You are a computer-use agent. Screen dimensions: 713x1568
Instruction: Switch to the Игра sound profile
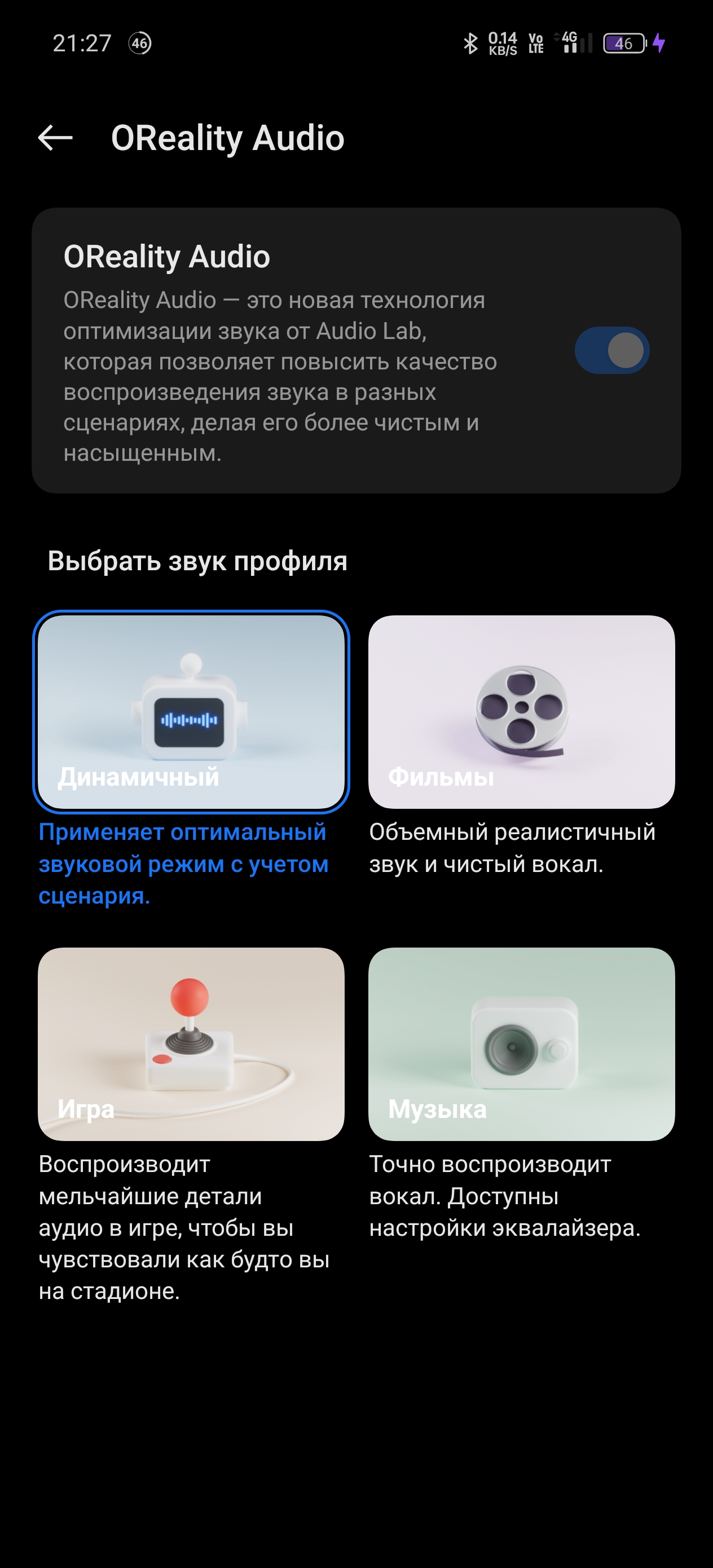tap(191, 1043)
